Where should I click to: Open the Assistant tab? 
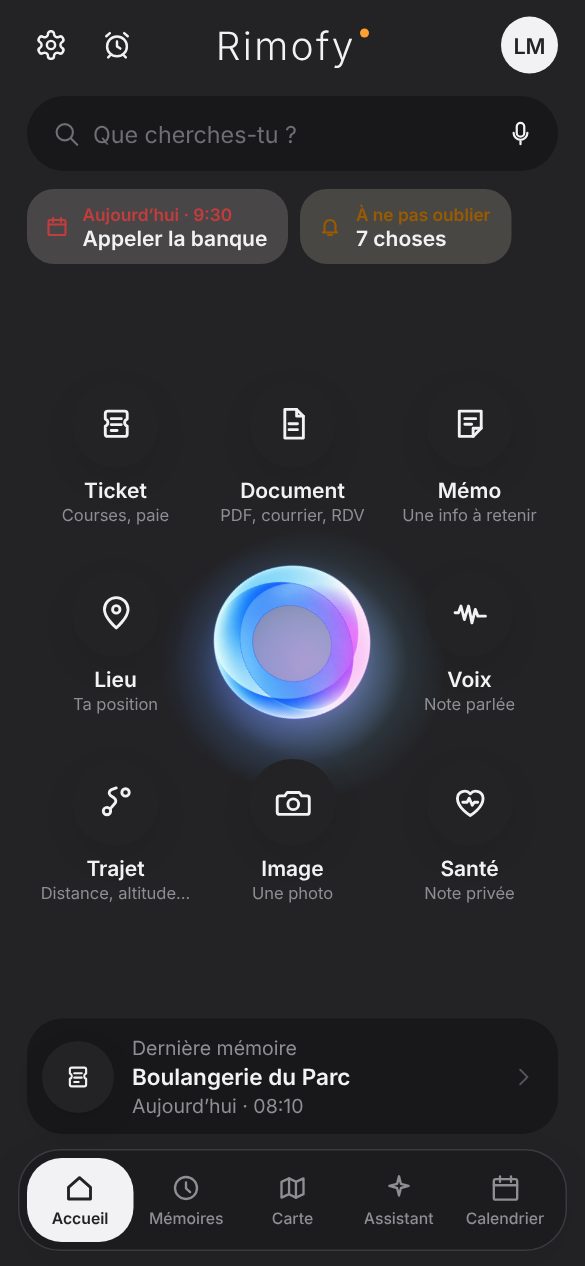tap(399, 1200)
